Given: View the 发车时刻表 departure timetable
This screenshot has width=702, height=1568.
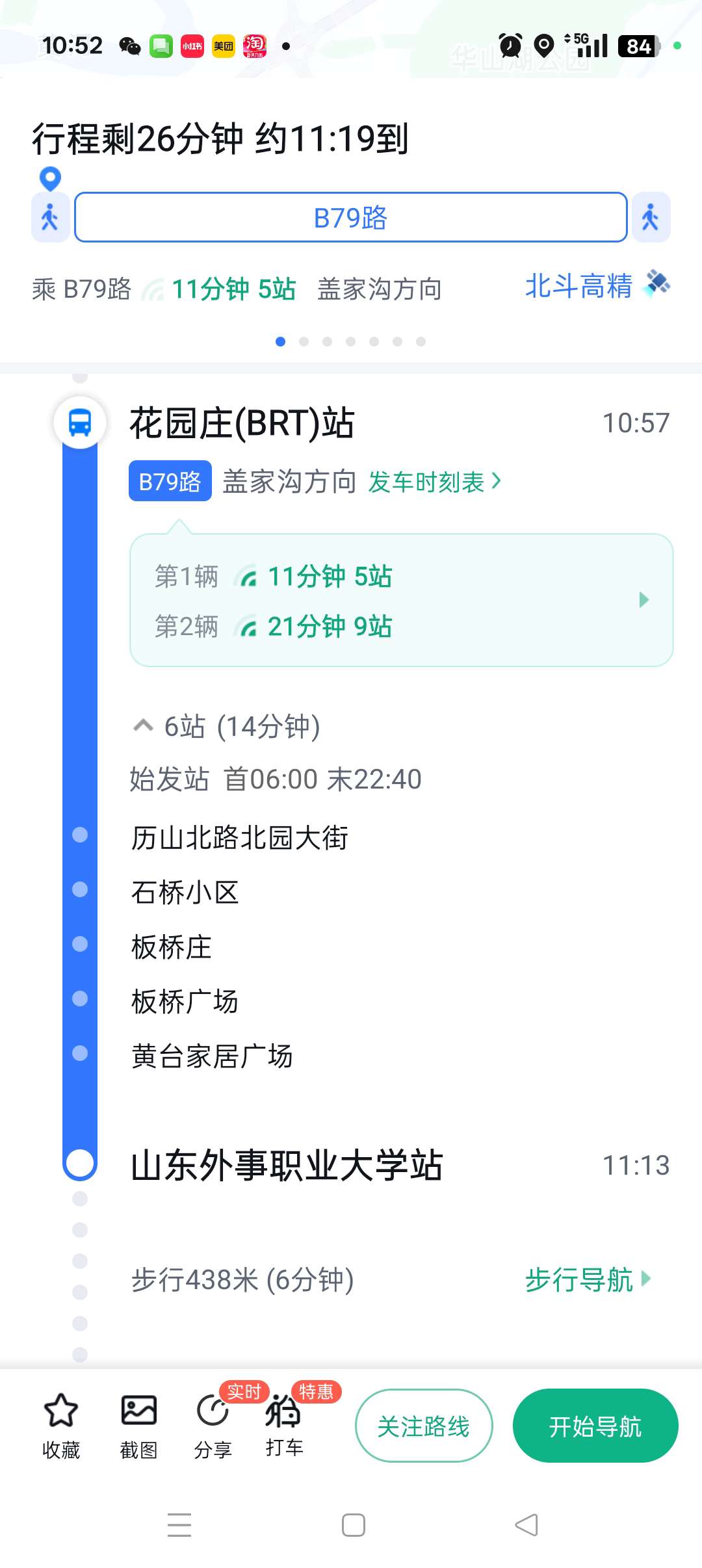Looking at the screenshot, I should [434, 482].
